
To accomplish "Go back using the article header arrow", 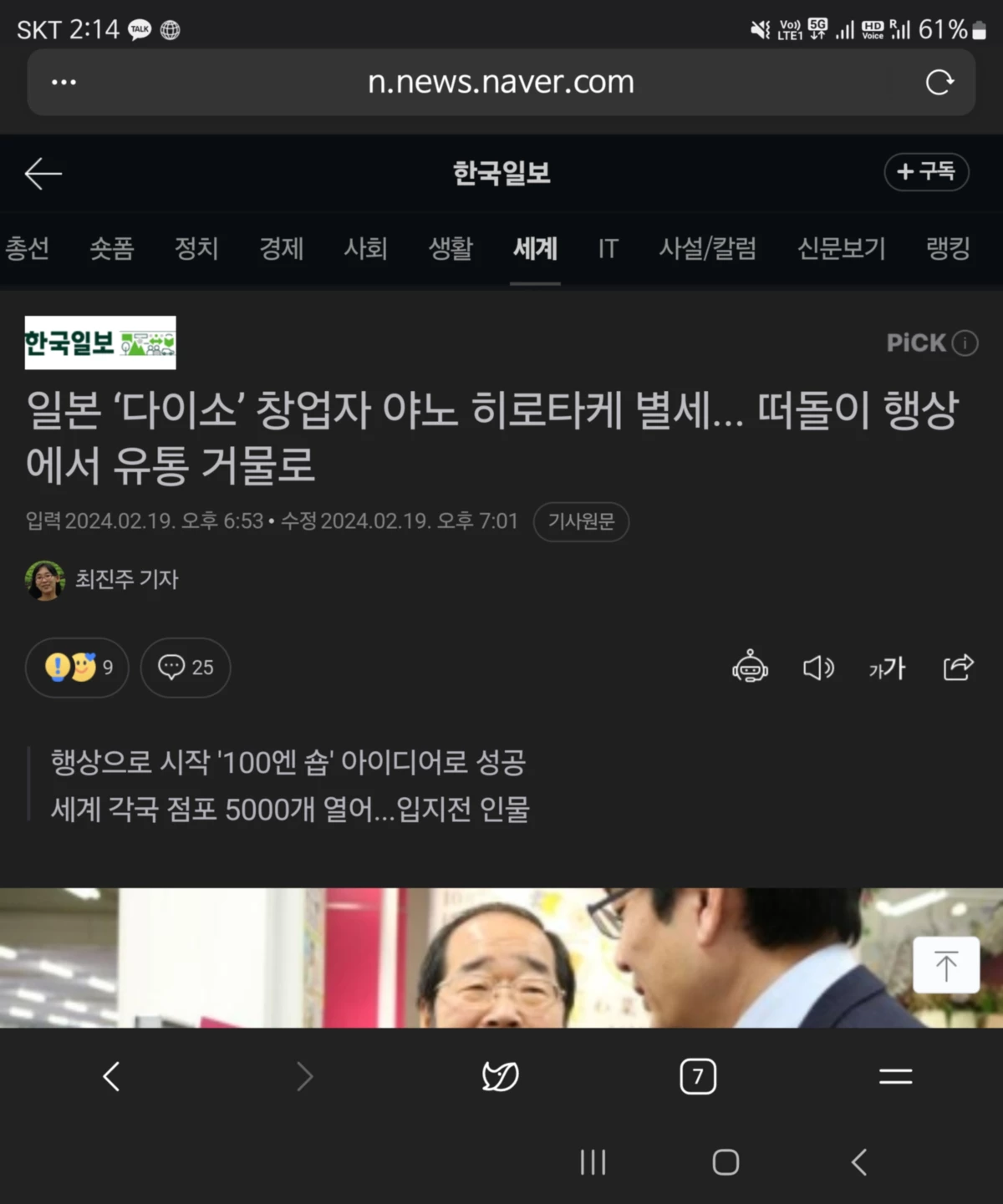I will click(x=43, y=174).
